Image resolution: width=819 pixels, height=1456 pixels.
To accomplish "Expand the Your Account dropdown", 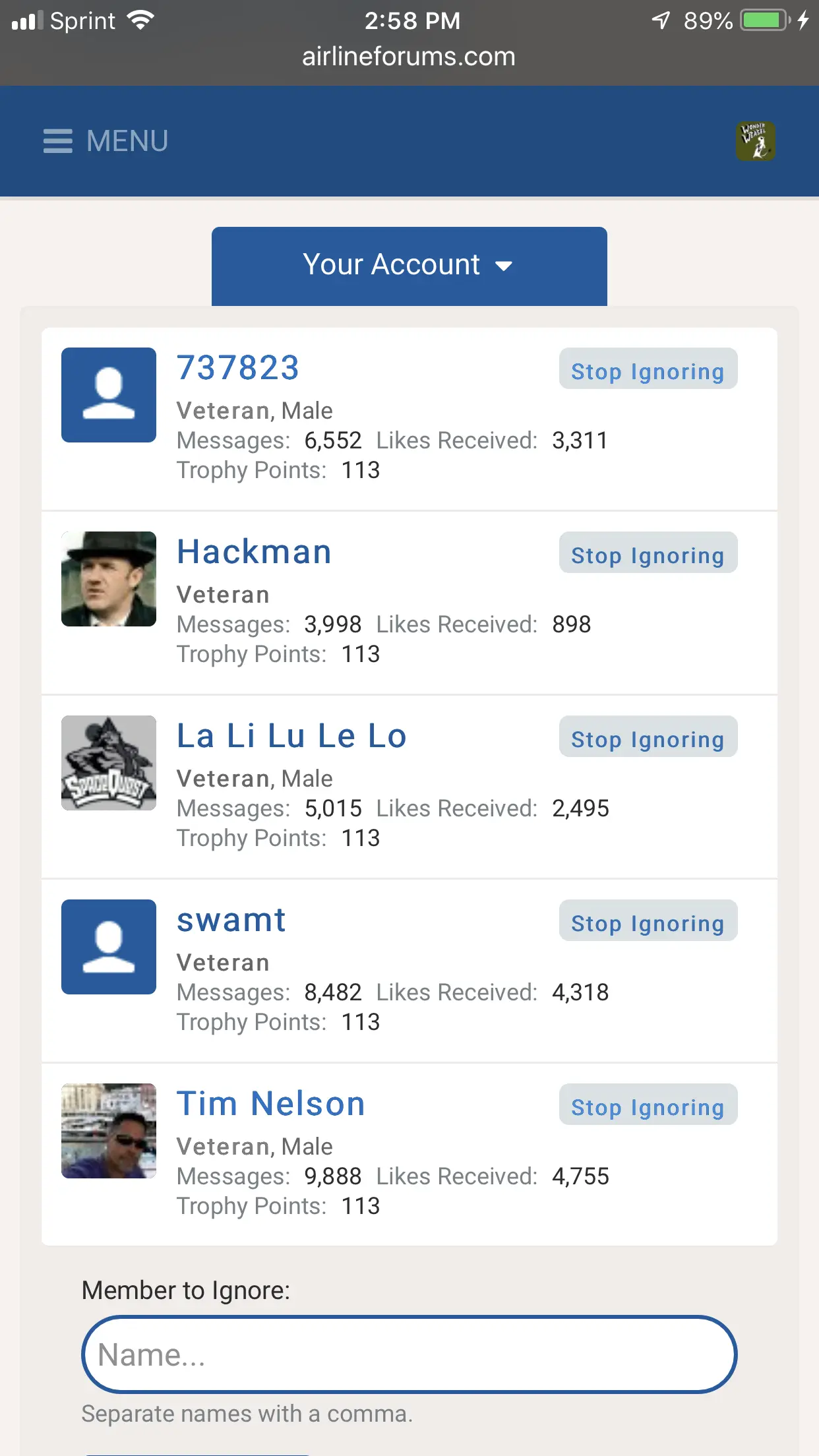I will pyautogui.click(x=409, y=266).
